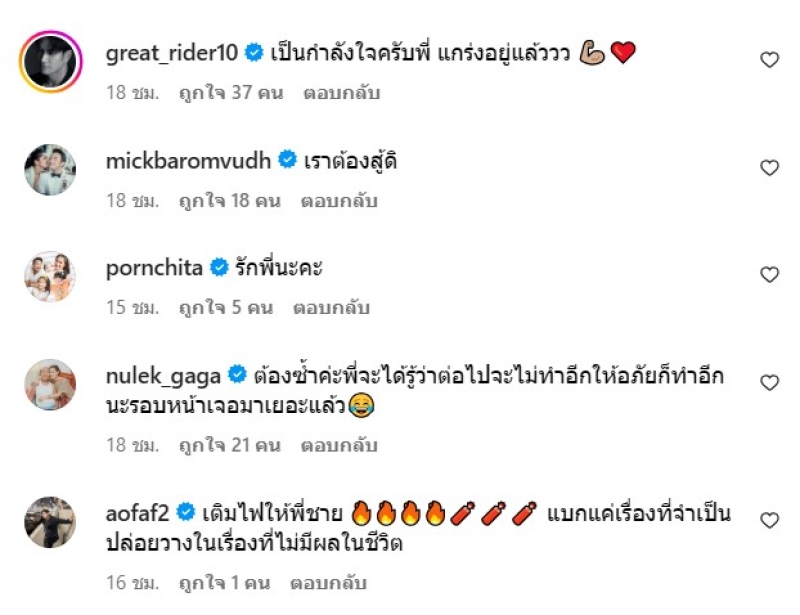View the 37 likes on great_rider10's comment
This screenshot has width=800, height=615.
point(229,93)
